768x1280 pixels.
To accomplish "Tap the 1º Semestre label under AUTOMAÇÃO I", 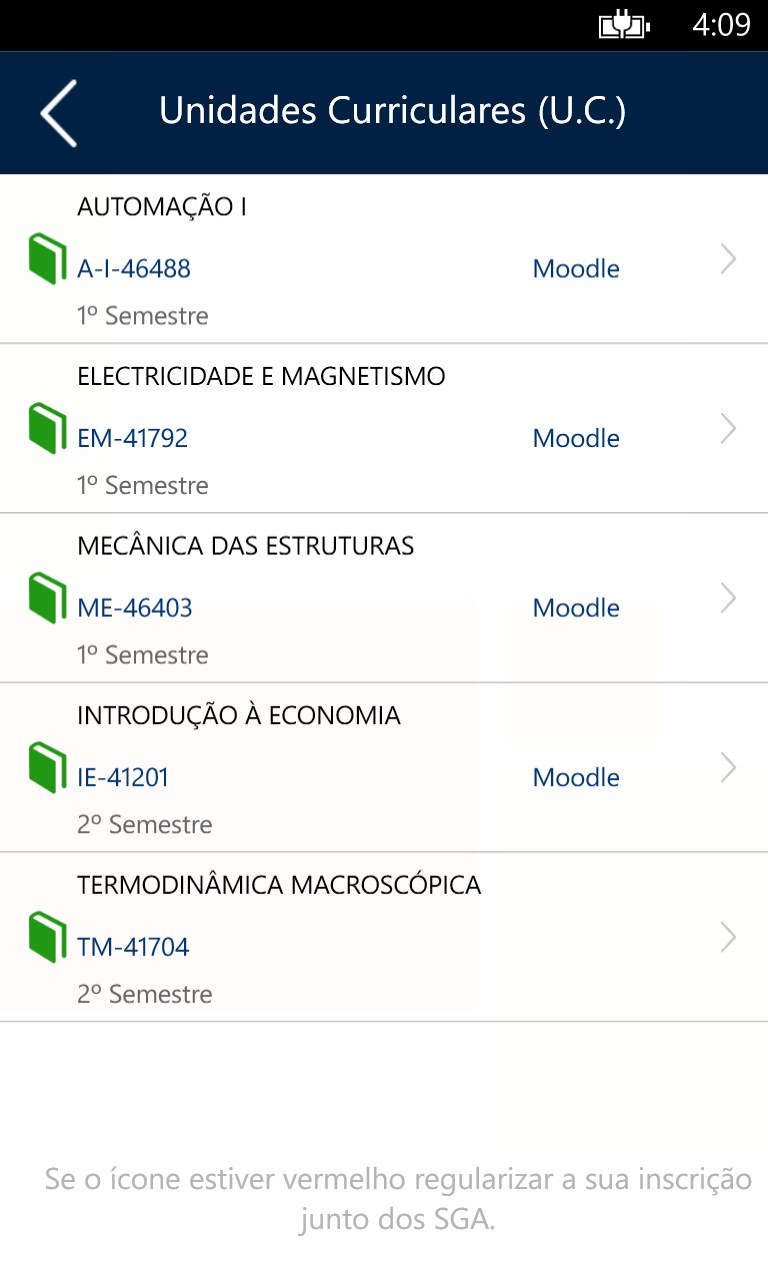I will (x=143, y=315).
